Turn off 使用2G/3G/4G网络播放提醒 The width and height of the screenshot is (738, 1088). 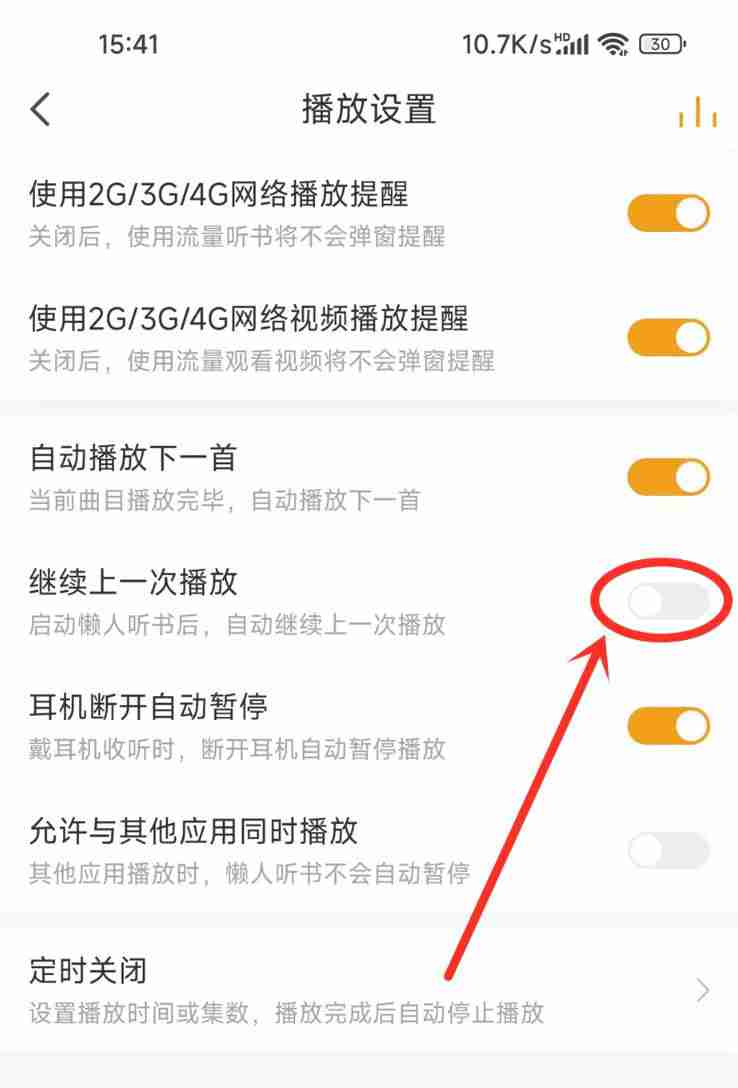point(668,213)
